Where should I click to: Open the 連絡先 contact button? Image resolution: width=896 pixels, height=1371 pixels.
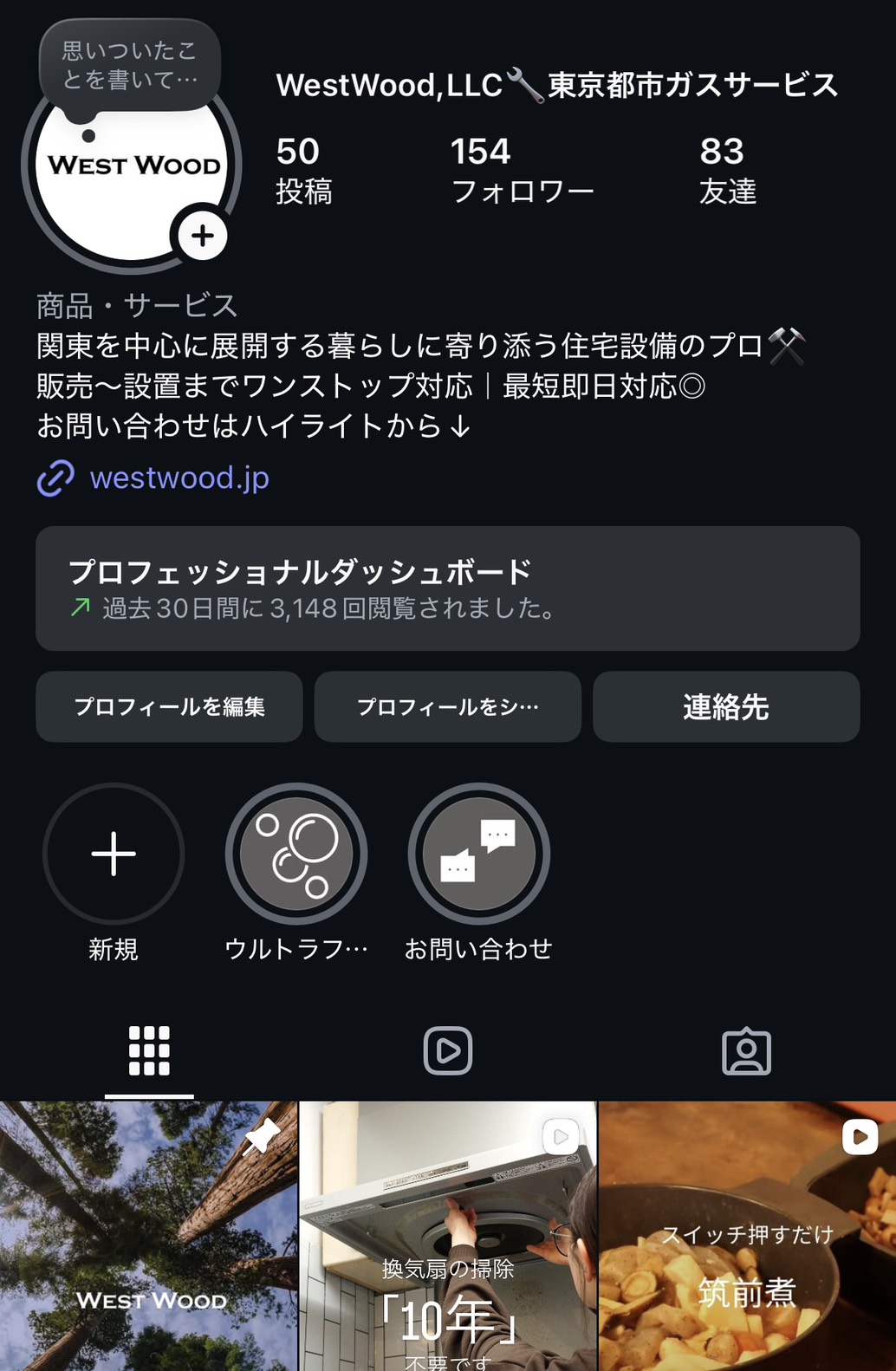pyautogui.click(x=726, y=707)
